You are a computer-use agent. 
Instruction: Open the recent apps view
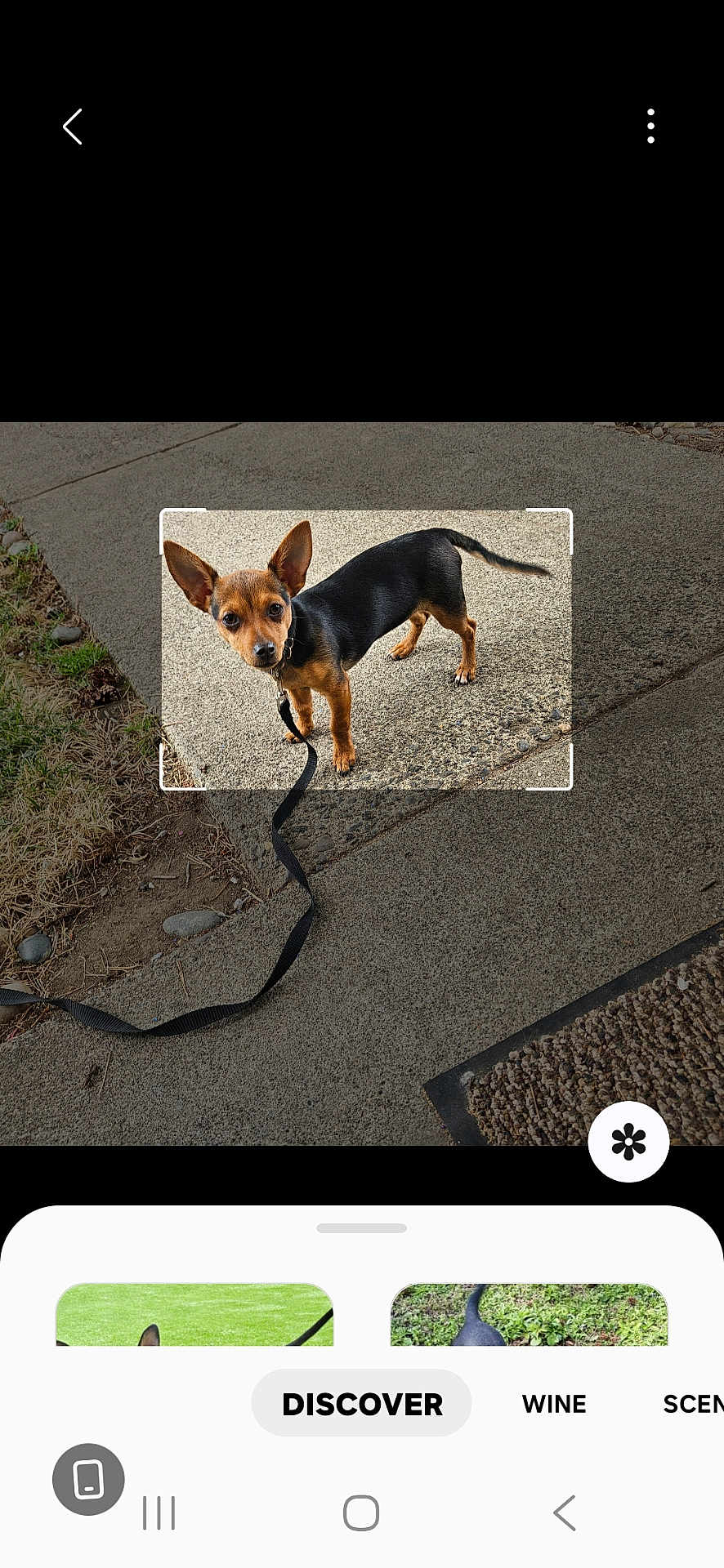click(x=159, y=1513)
